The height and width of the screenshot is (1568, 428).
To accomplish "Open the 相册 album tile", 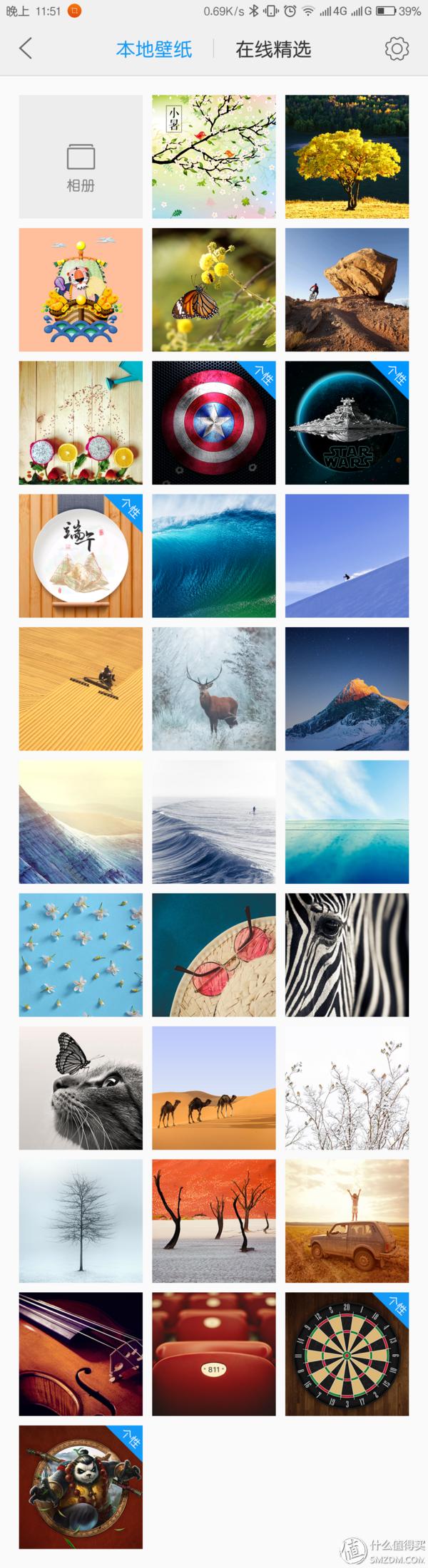I will pyautogui.click(x=81, y=157).
